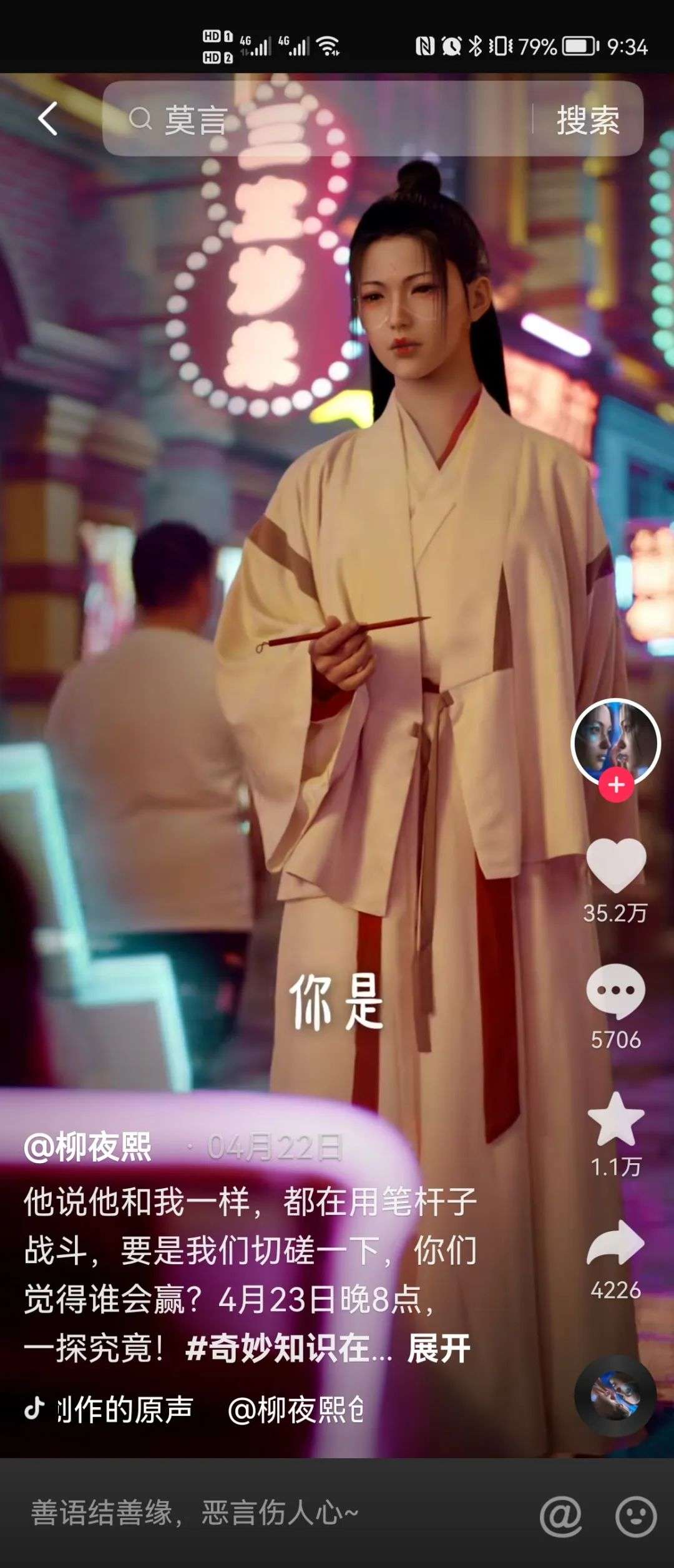This screenshot has width=674, height=1568.
Task: Like this video with the heart icon
Action: (615, 864)
